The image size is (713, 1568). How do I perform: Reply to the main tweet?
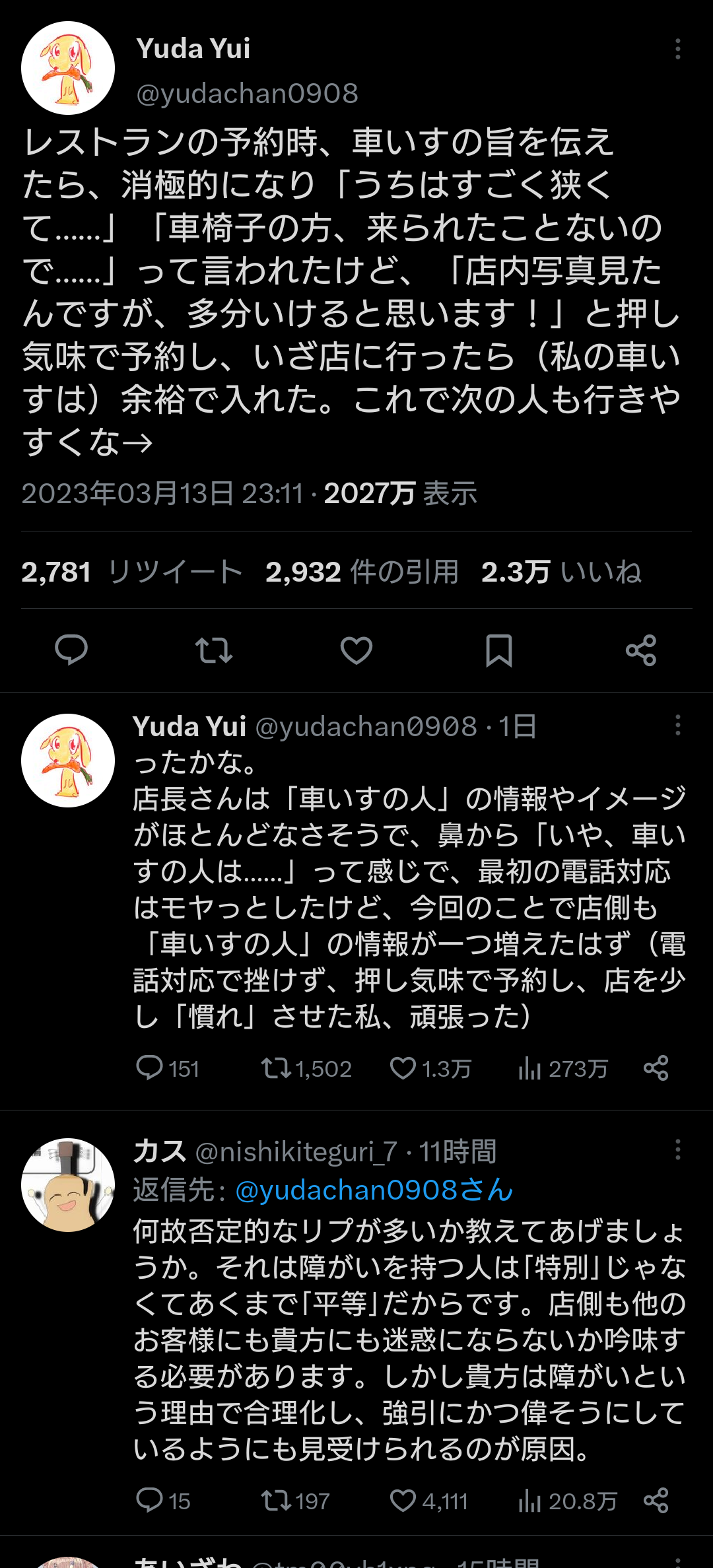click(71, 650)
